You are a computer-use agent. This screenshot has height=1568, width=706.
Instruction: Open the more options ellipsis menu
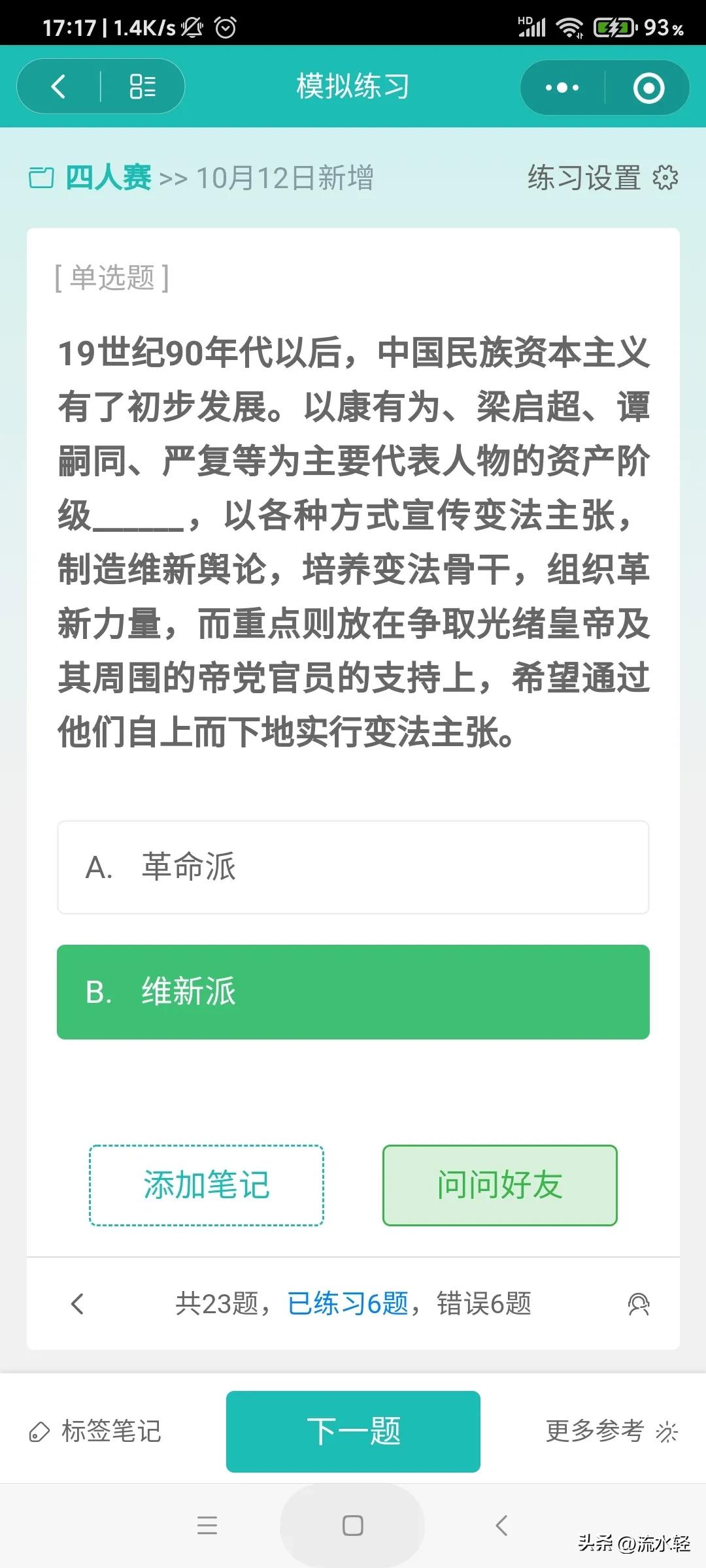coord(563,86)
